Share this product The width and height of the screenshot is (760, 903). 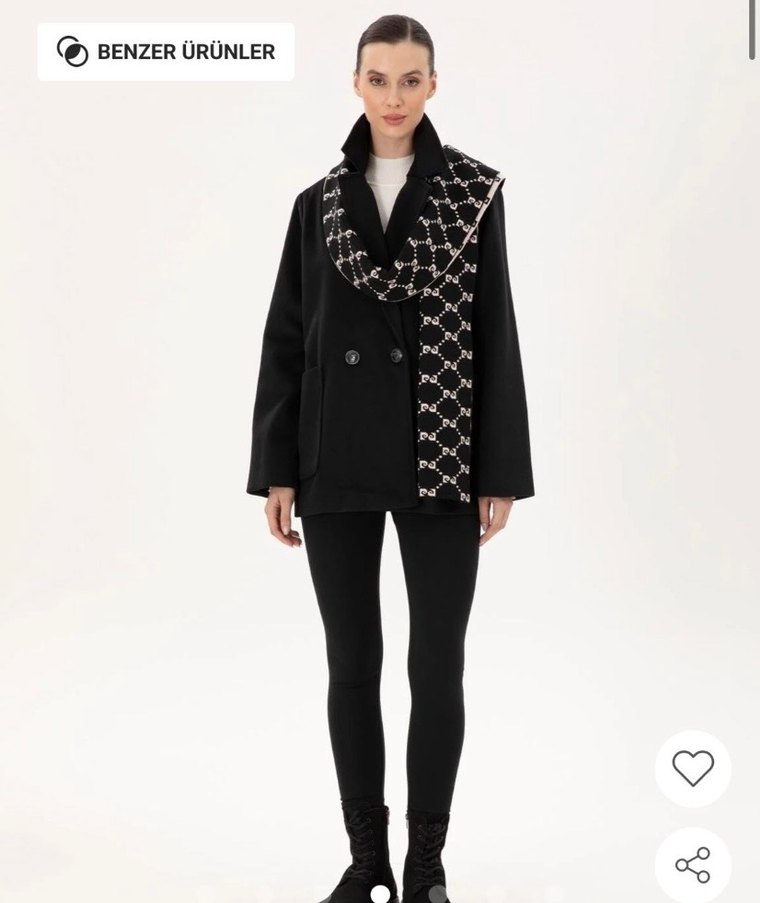pyautogui.click(x=692, y=864)
